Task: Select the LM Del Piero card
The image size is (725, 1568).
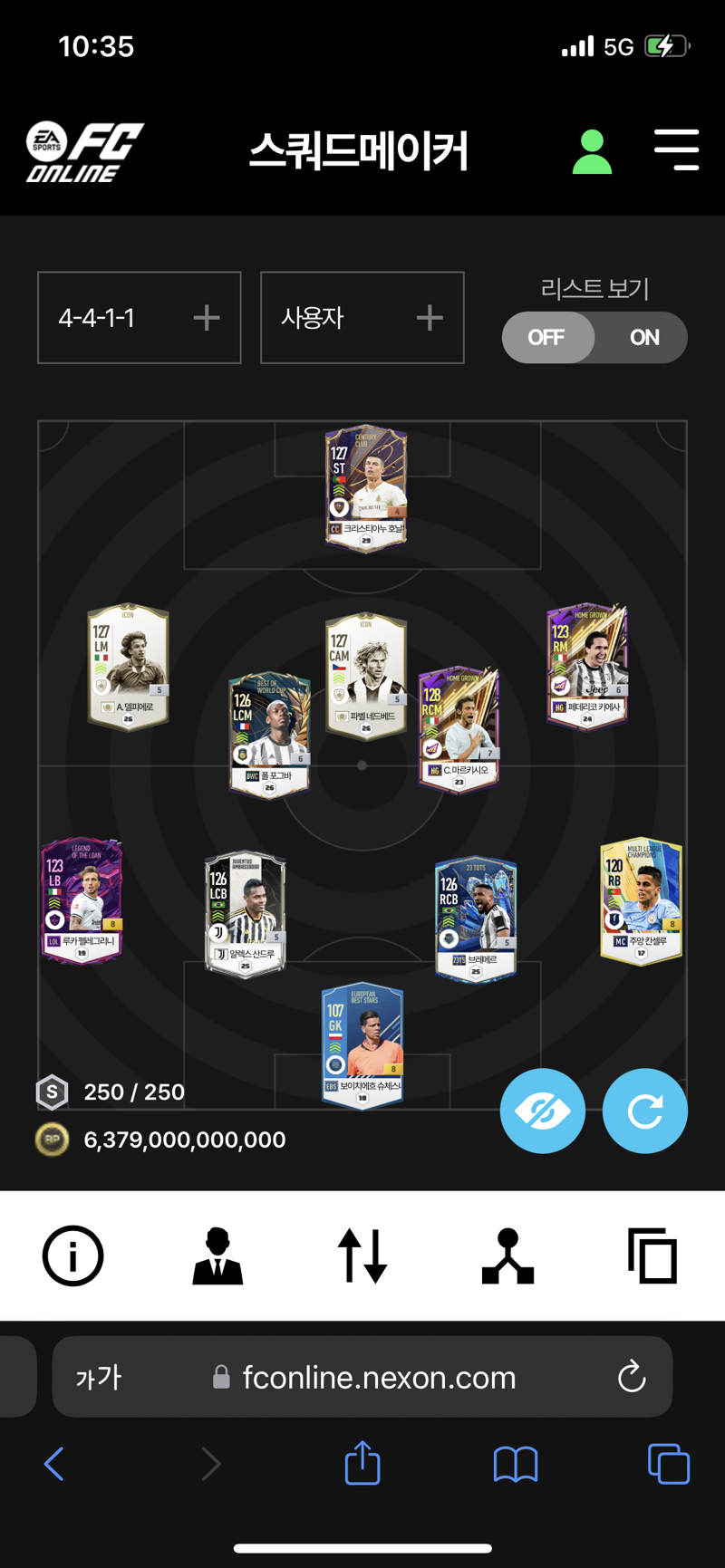Action: point(128,666)
